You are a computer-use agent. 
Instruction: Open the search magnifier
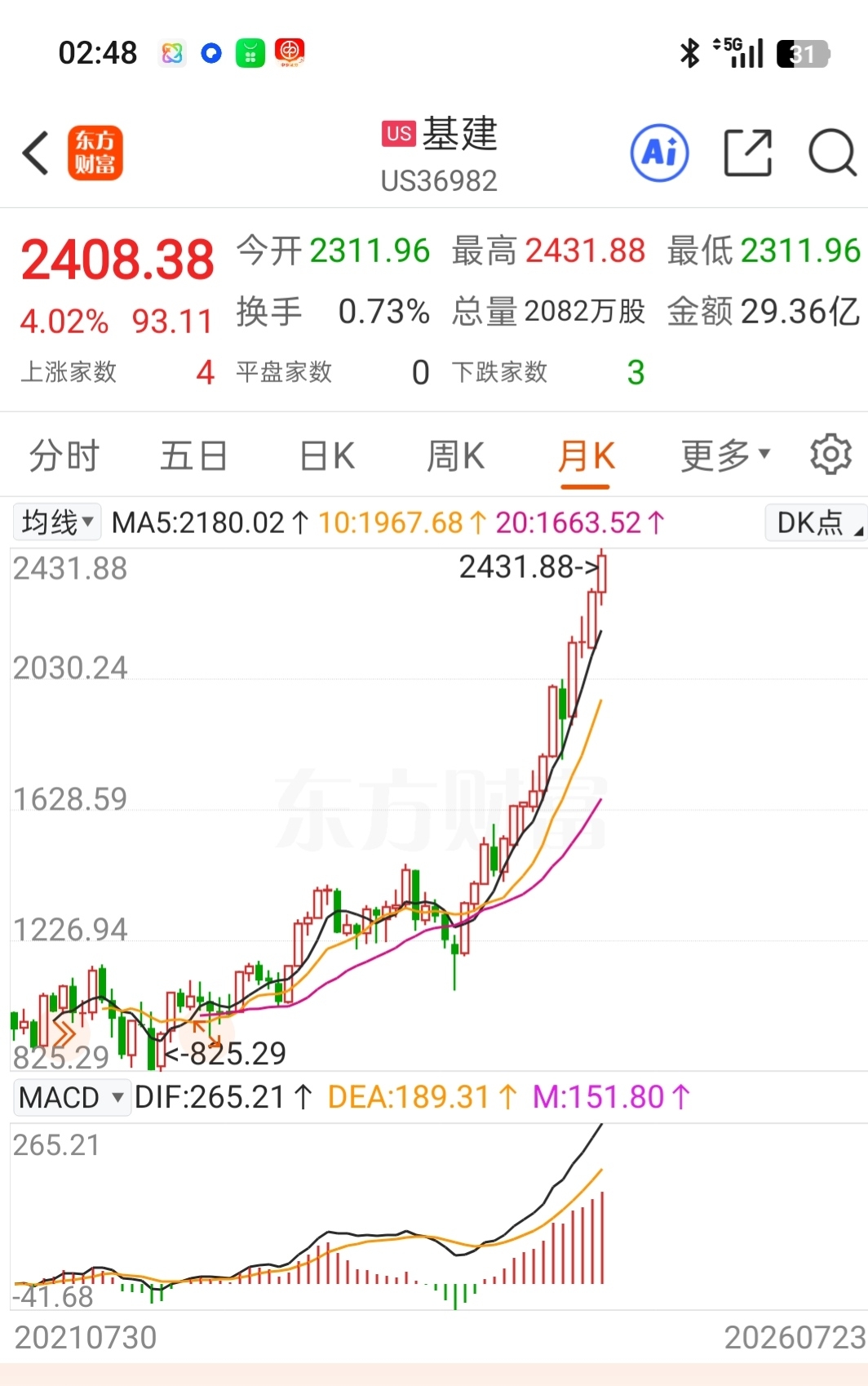832,153
